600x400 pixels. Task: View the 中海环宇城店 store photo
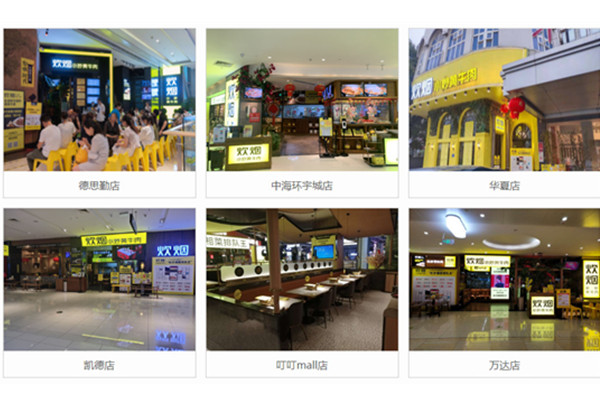point(301,100)
